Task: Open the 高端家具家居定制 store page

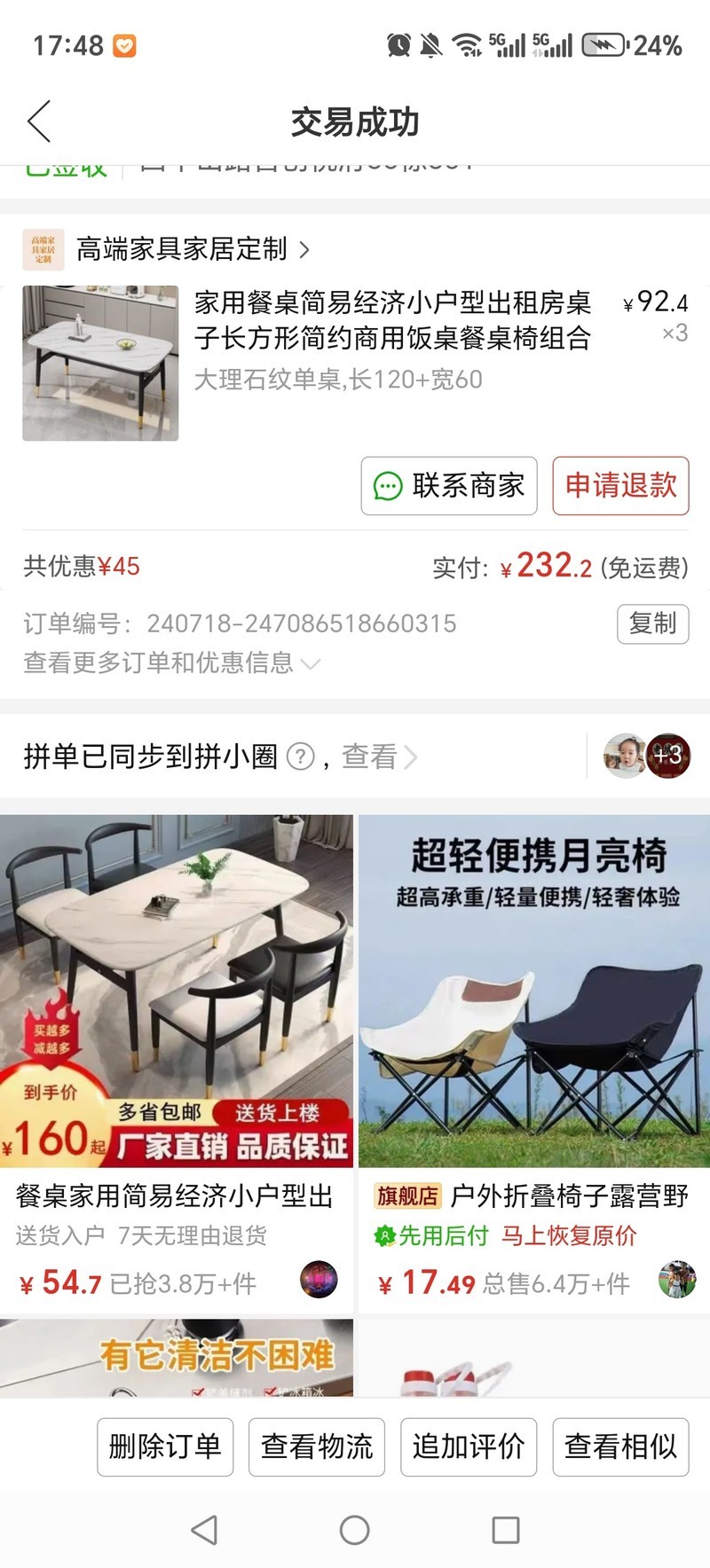Action: tap(182, 249)
